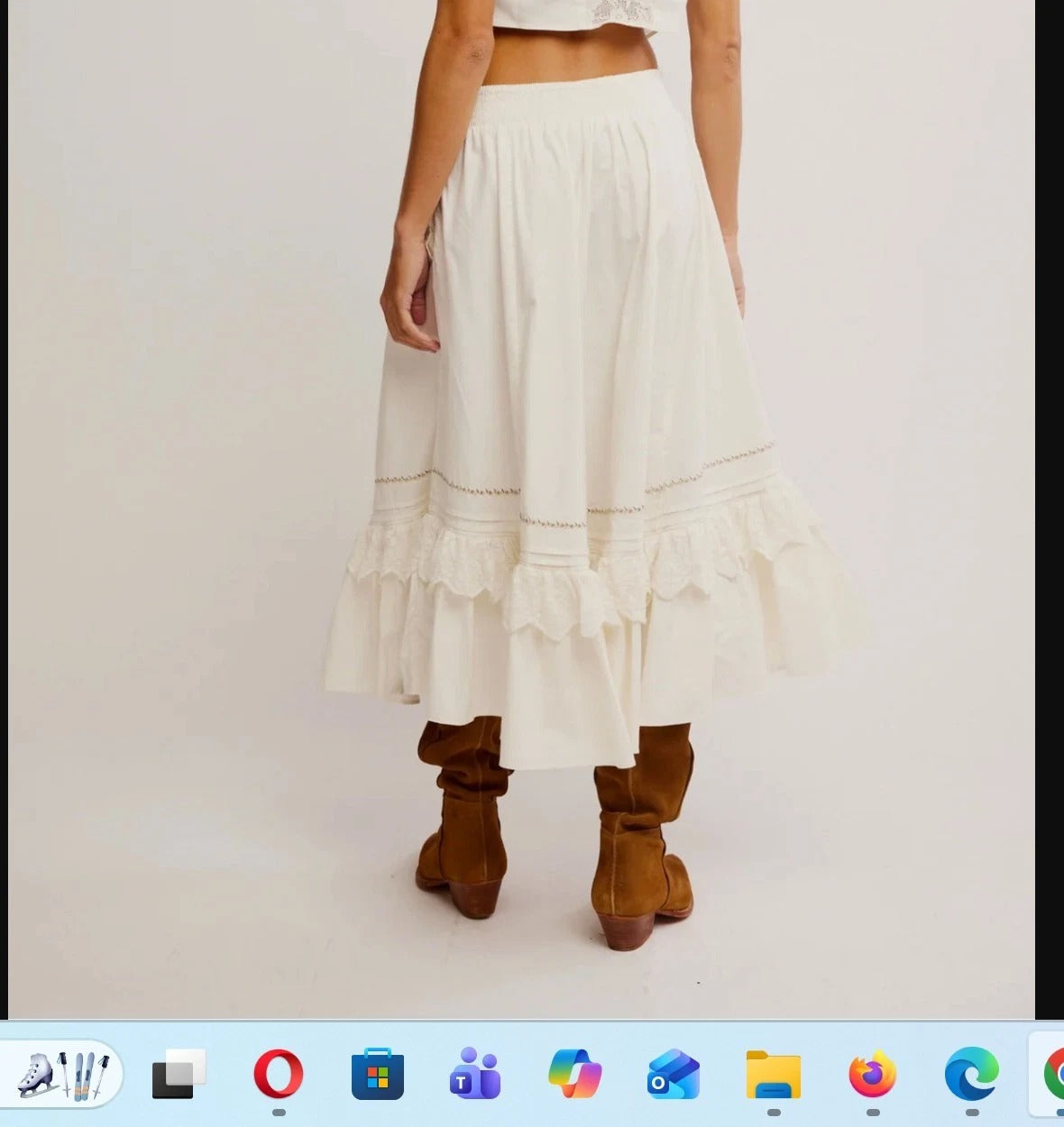Open the Microsoft Store app
Image resolution: width=1064 pixels, height=1127 pixels.
click(377, 1075)
